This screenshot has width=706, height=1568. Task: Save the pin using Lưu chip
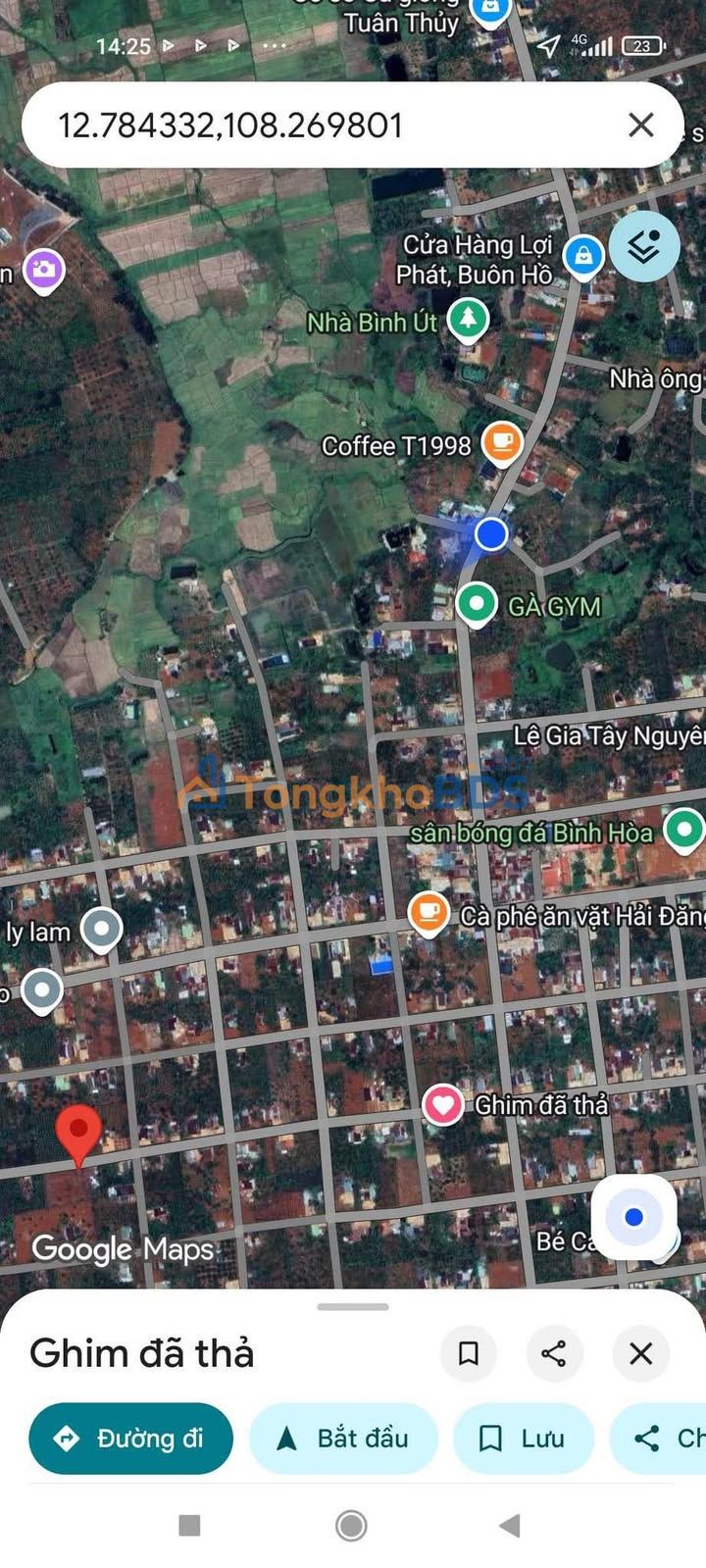click(523, 1439)
